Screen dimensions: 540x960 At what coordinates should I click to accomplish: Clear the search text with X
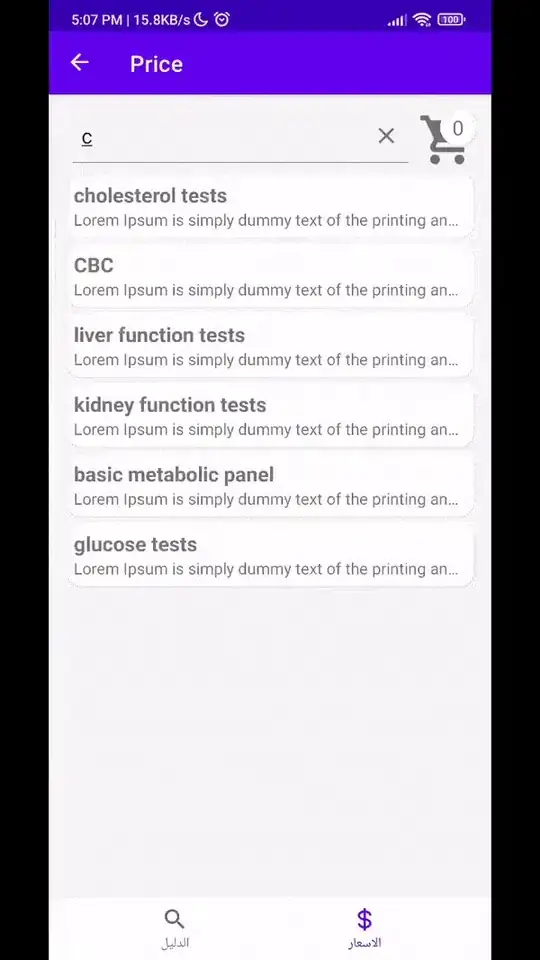click(x=386, y=136)
